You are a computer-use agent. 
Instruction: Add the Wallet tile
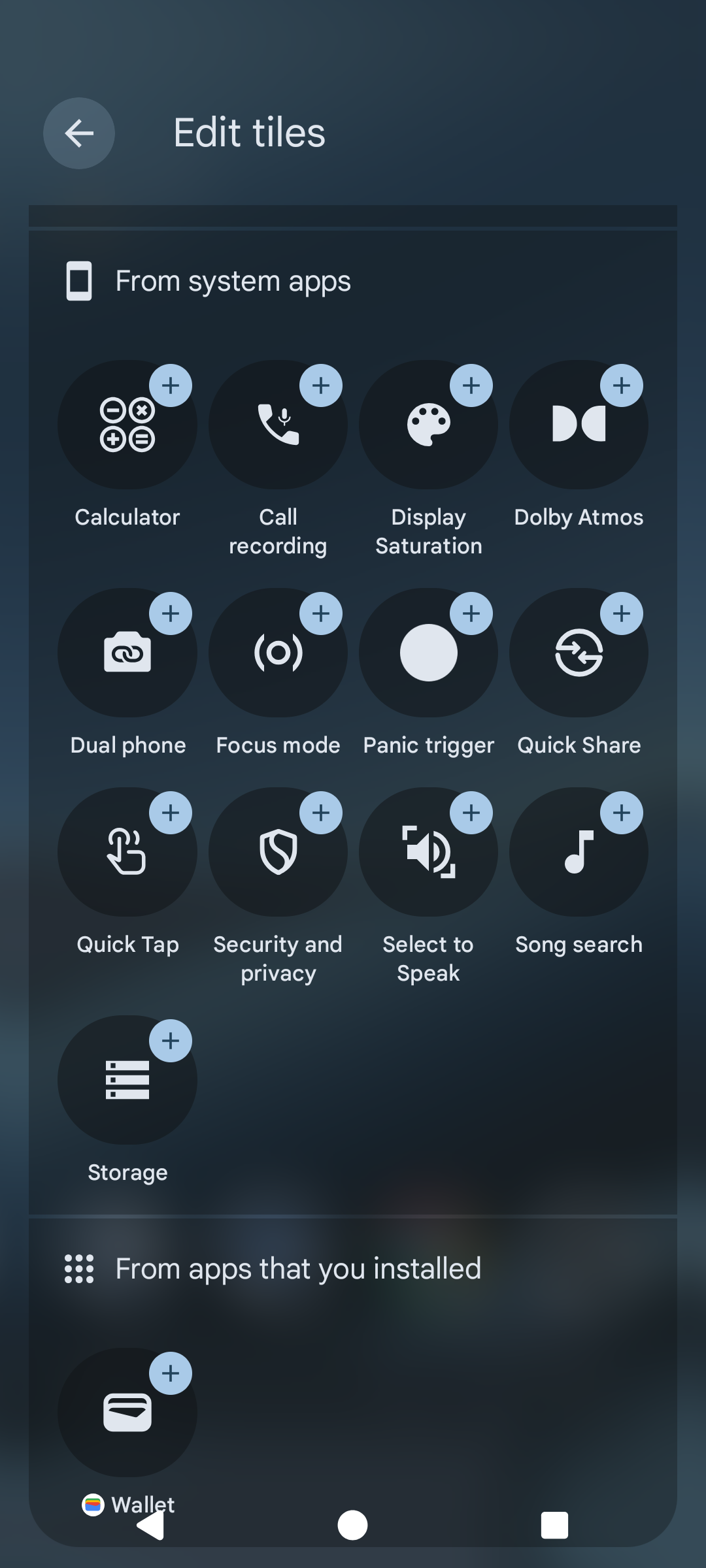pyautogui.click(x=170, y=1373)
